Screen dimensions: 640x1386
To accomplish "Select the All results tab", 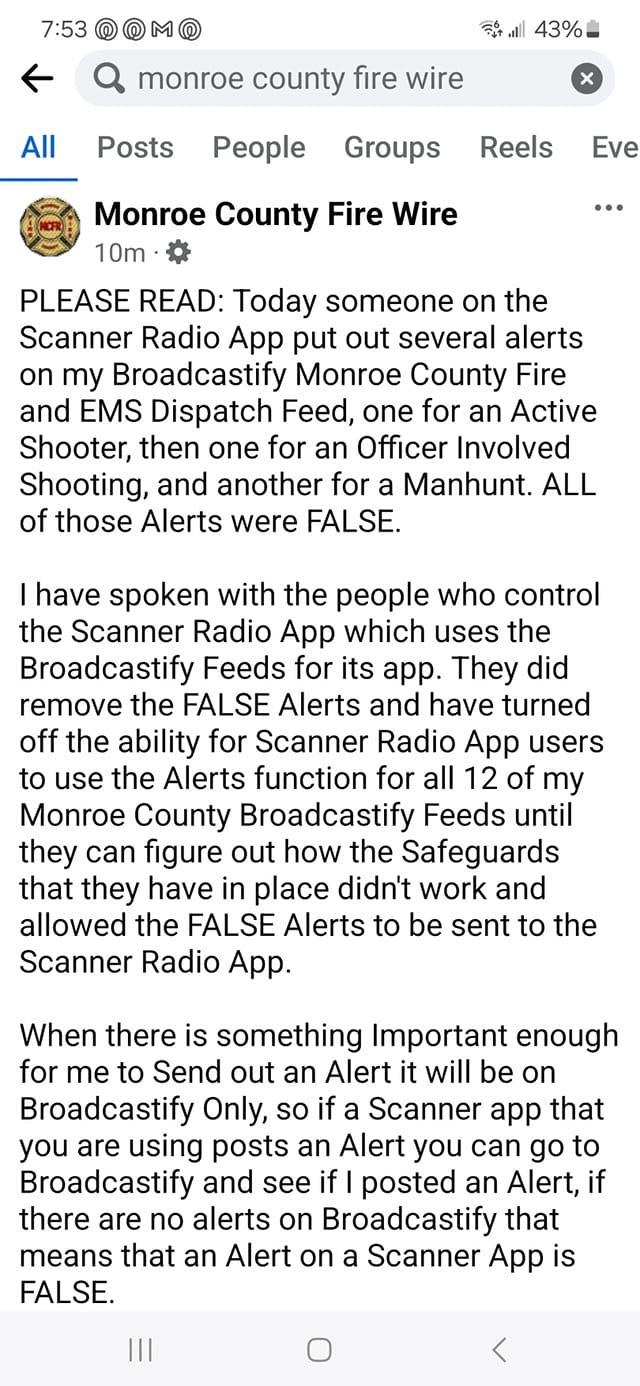I will pyautogui.click(x=38, y=148).
